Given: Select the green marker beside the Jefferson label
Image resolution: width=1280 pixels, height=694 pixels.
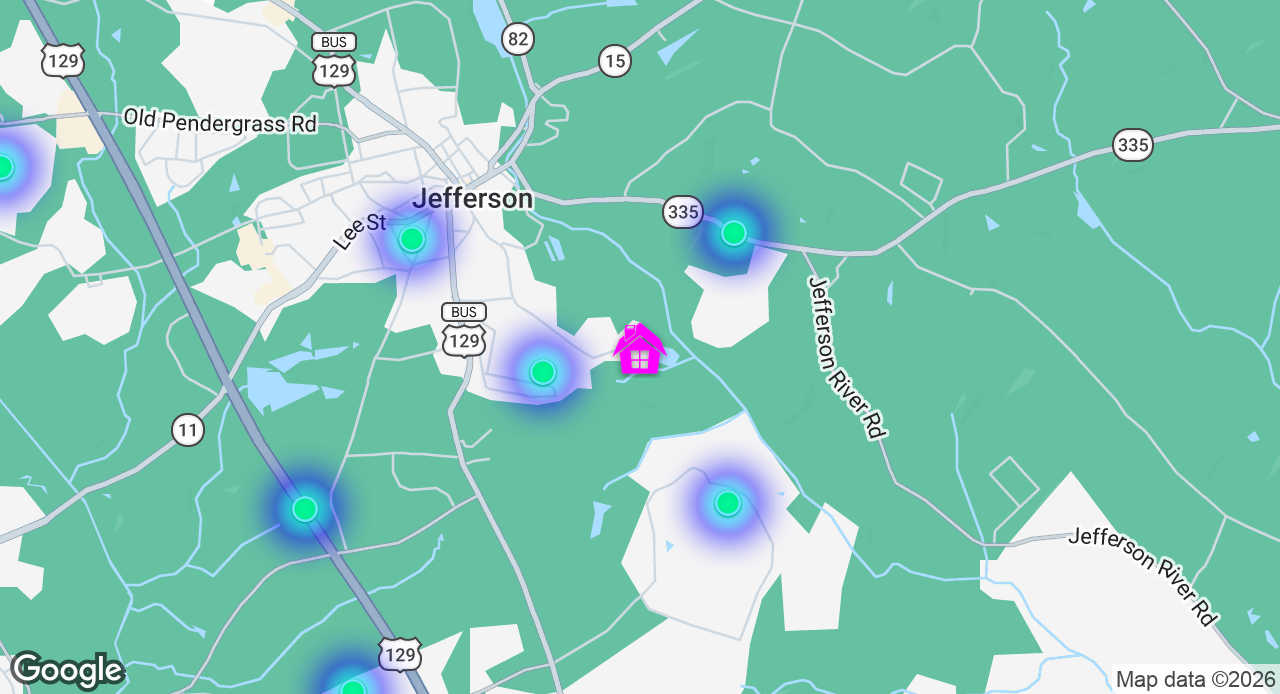Looking at the screenshot, I should [411, 239].
